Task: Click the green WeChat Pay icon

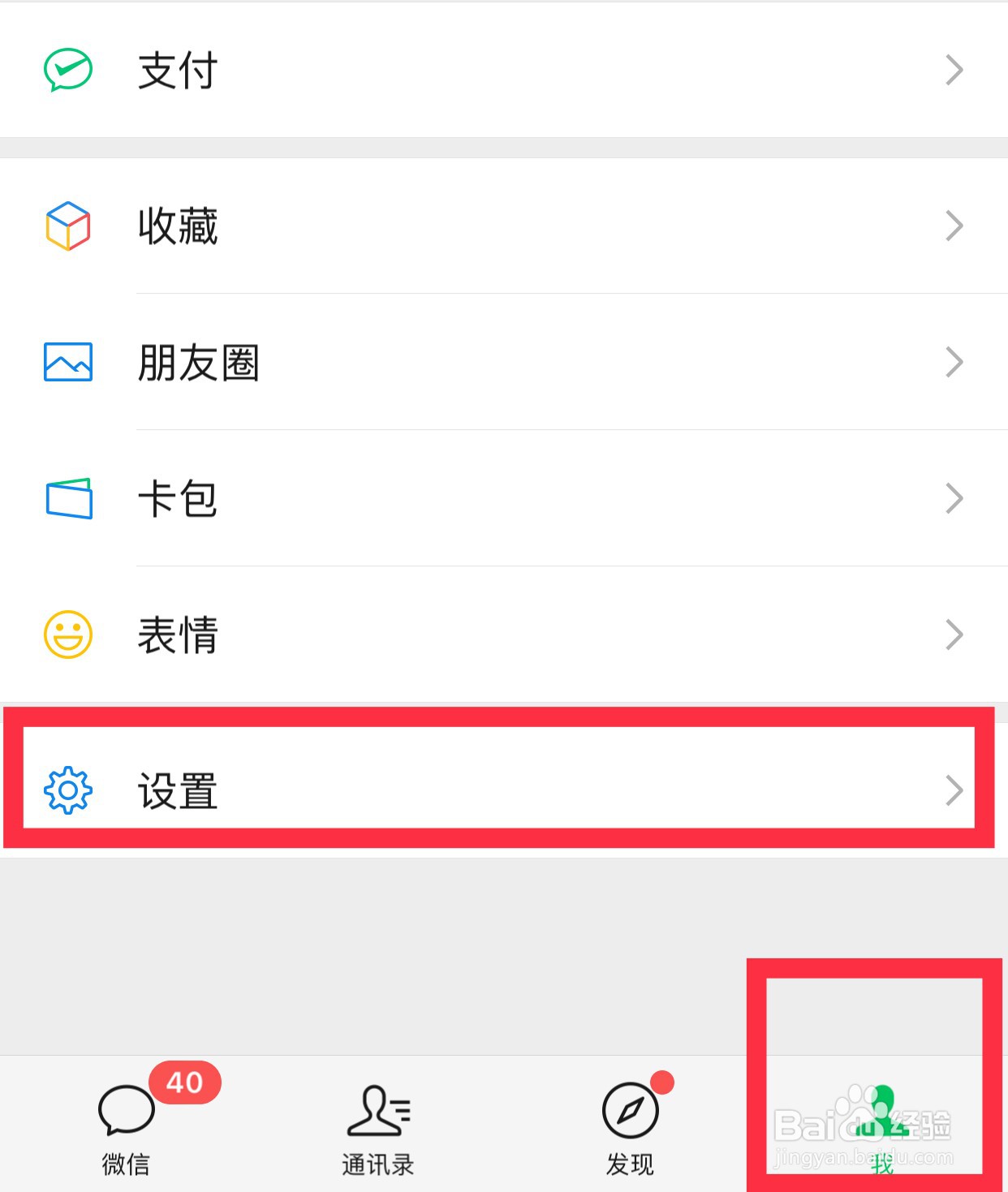Action: coord(68,70)
